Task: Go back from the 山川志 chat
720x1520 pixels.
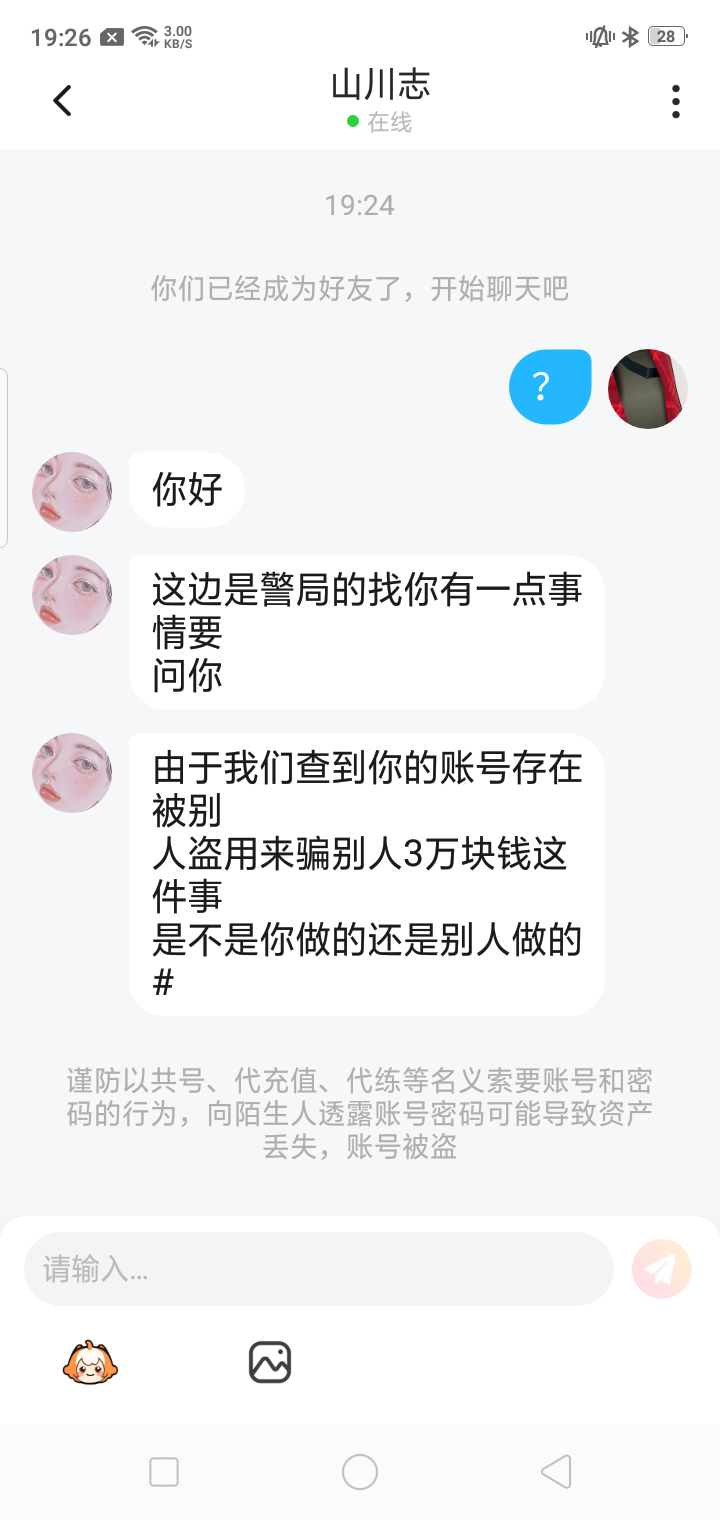Action: click(x=63, y=100)
